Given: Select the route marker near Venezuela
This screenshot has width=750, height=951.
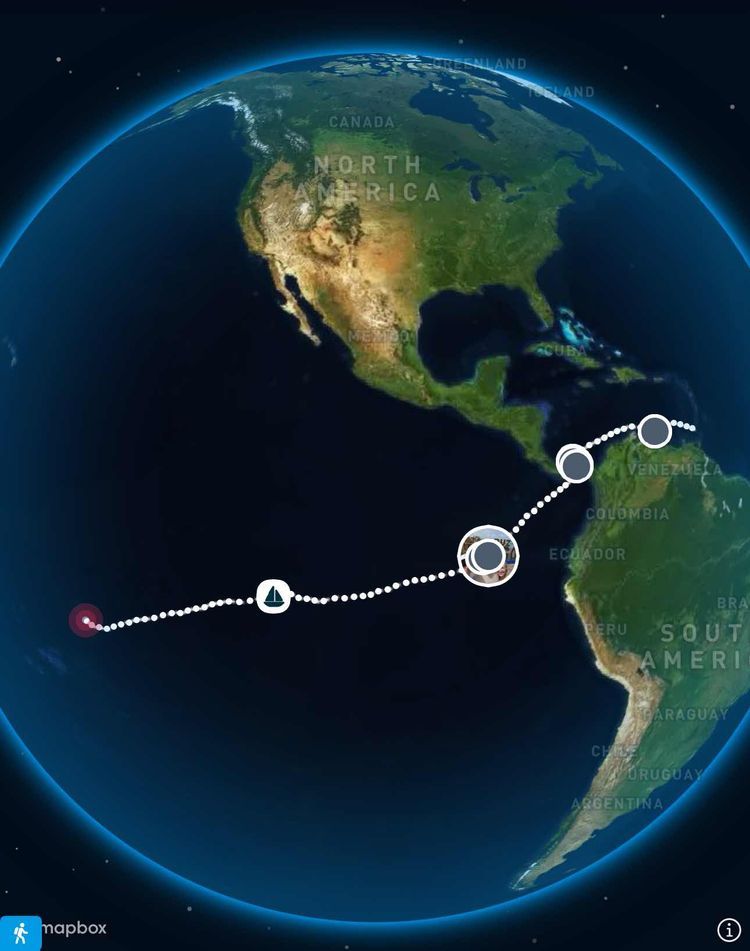Looking at the screenshot, I should coord(654,431).
